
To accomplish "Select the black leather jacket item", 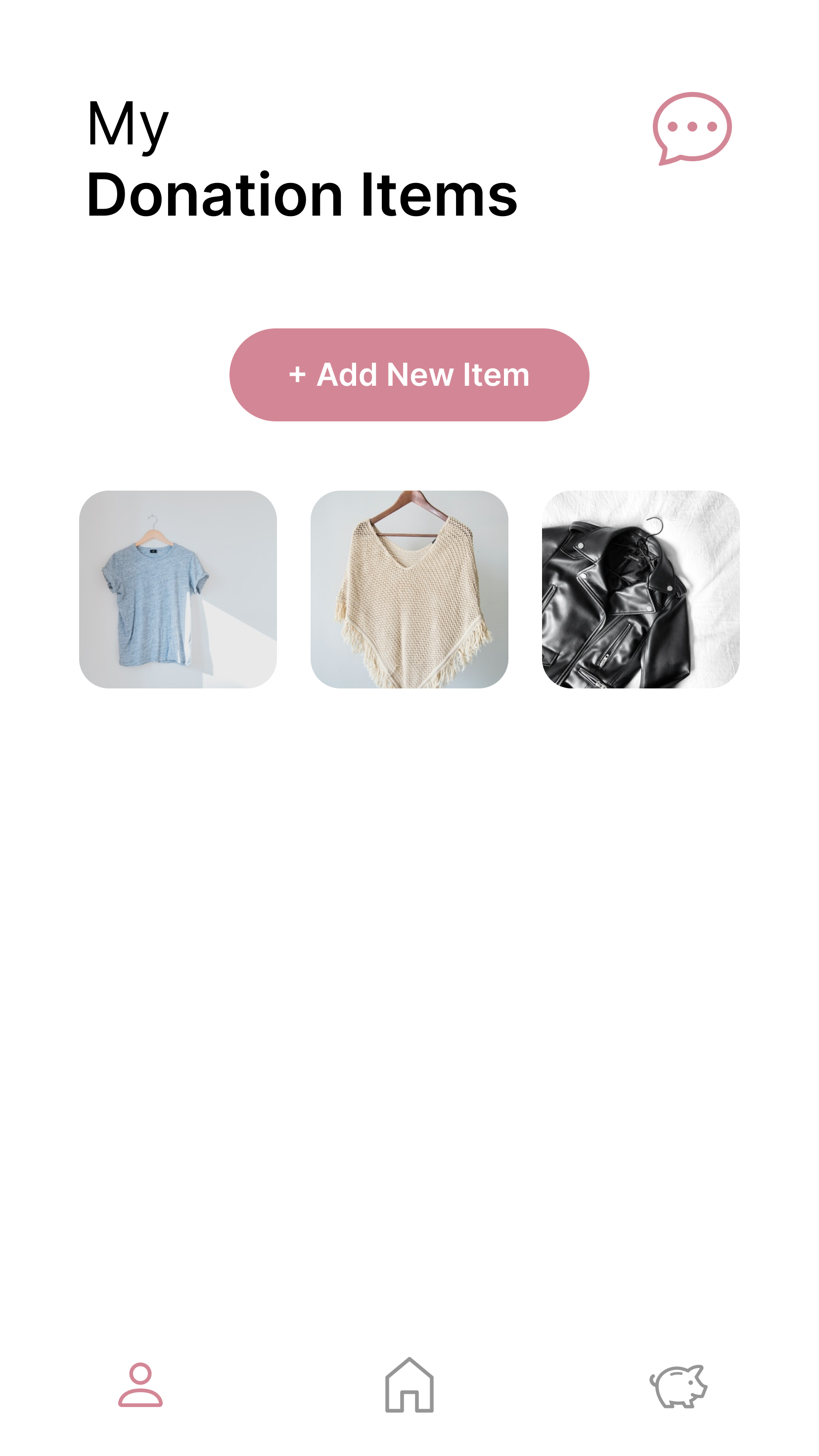I will pyautogui.click(x=640, y=589).
